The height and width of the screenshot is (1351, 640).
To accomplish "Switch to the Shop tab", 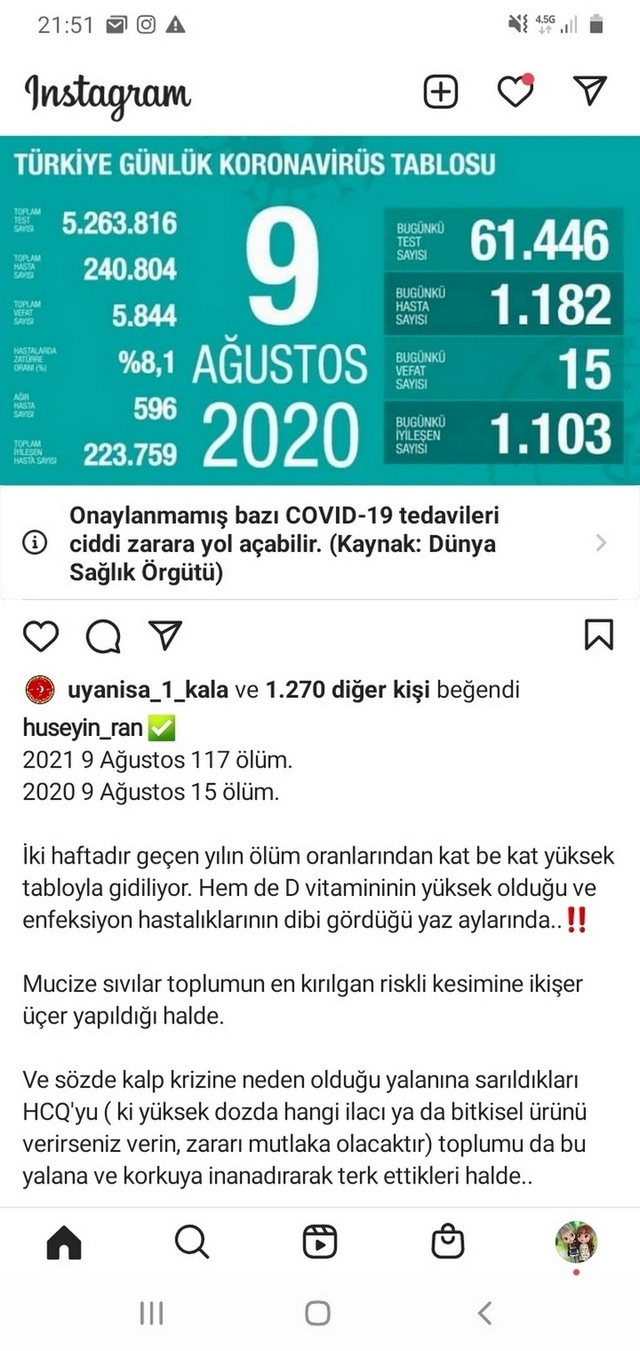I will [x=448, y=1242].
